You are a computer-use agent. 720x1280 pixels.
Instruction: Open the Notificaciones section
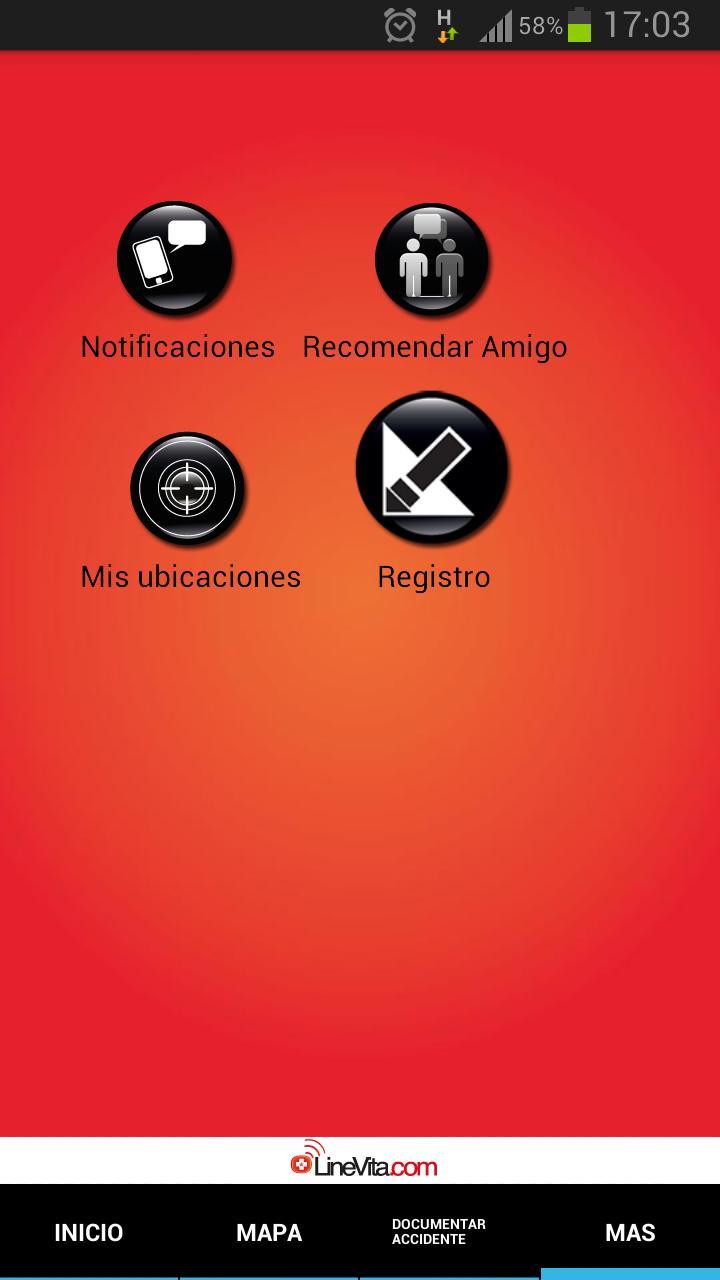[176, 260]
